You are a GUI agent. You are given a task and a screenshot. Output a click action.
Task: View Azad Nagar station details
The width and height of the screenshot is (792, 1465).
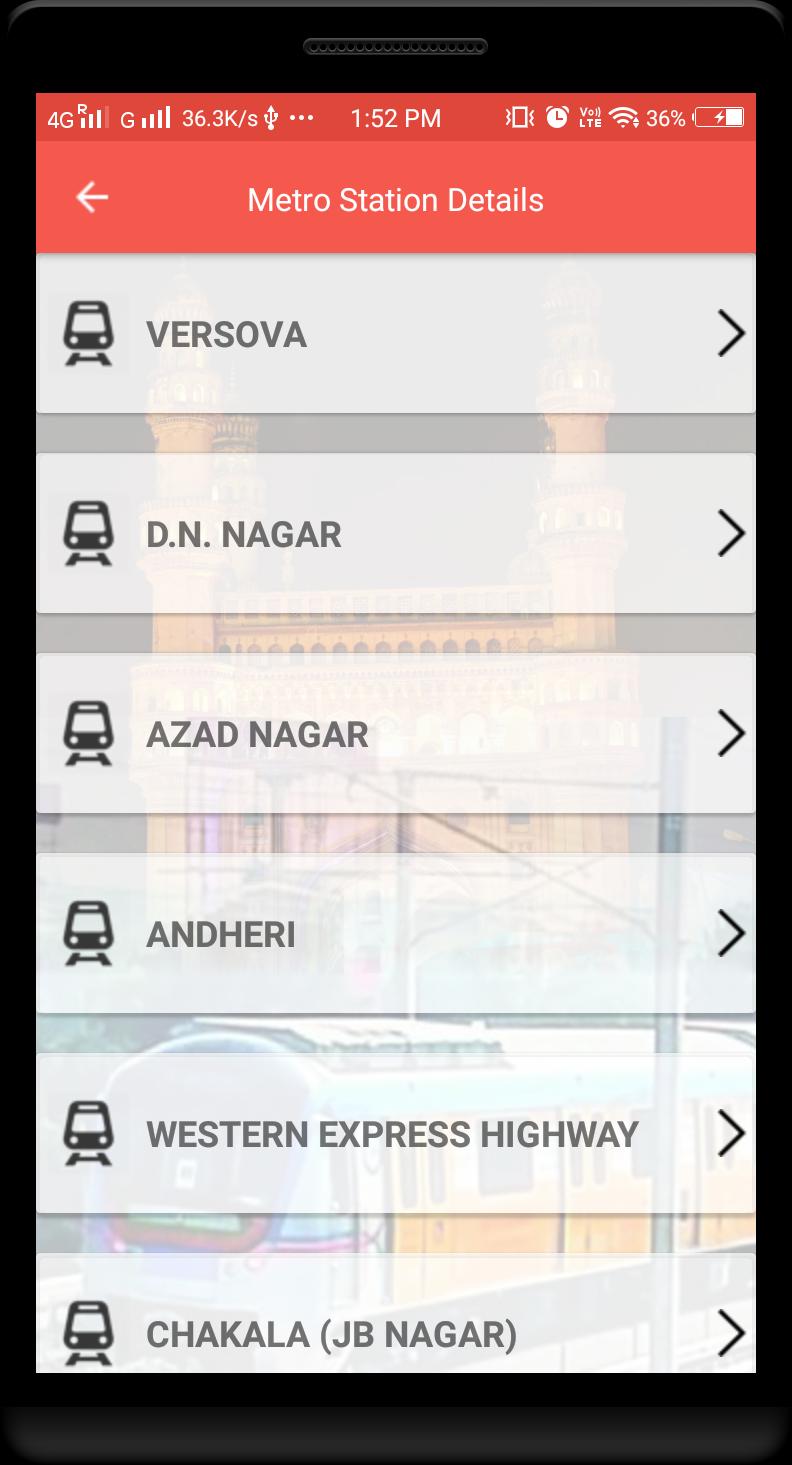pyautogui.click(x=395, y=734)
